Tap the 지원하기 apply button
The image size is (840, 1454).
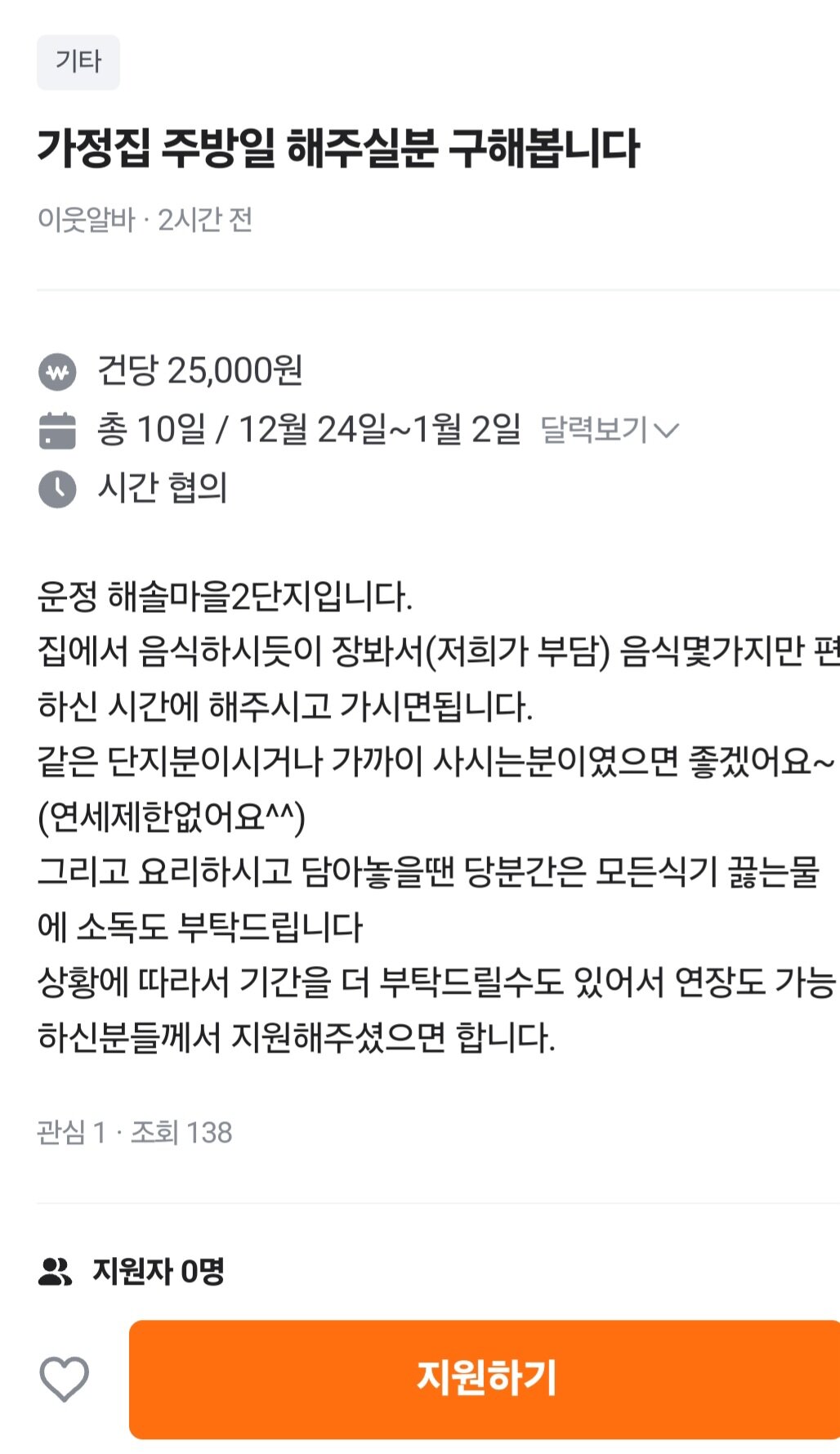(485, 1378)
